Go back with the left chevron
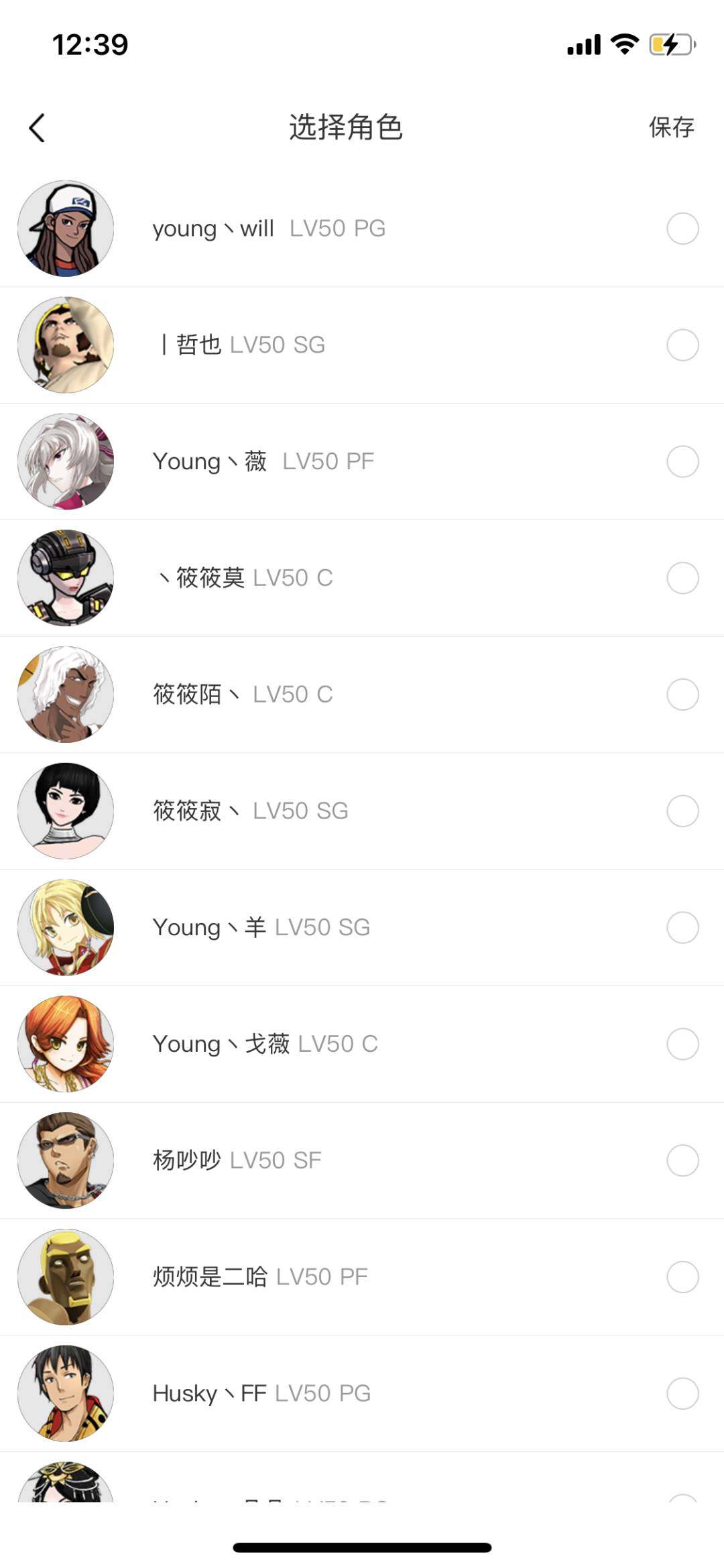Image resolution: width=724 pixels, height=1568 pixels. (x=38, y=127)
